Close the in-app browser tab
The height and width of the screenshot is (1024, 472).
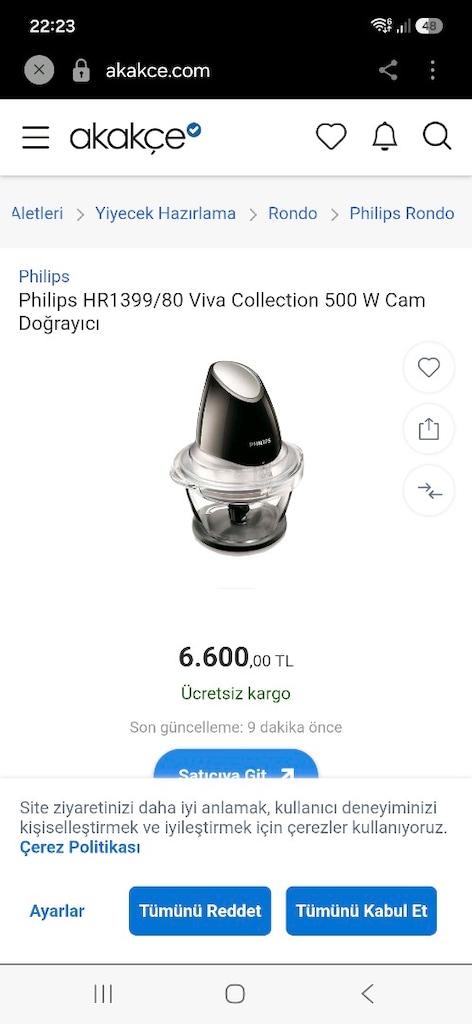click(39, 70)
